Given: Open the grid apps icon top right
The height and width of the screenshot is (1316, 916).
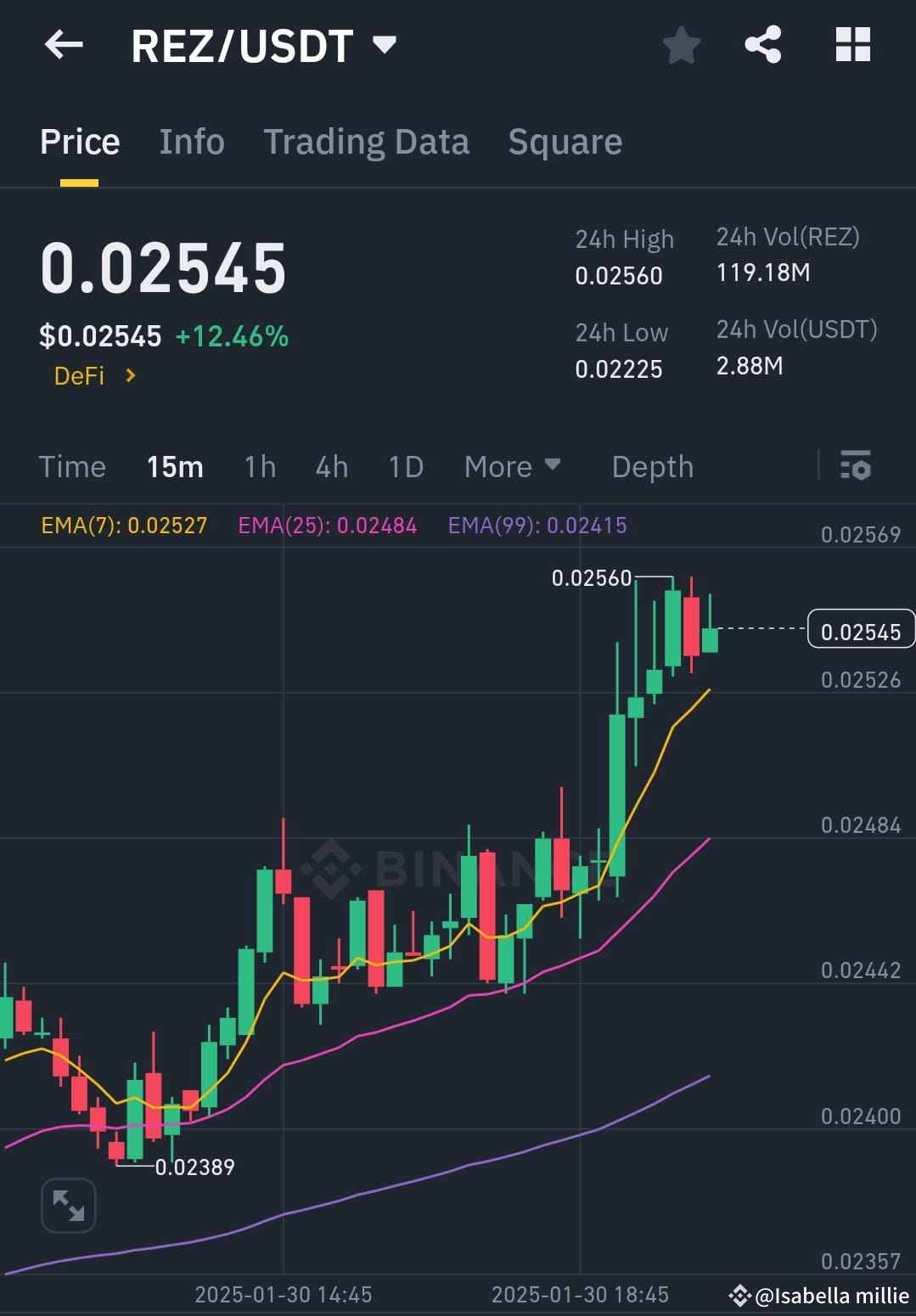Looking at the screenshot, I should [853, 46].
